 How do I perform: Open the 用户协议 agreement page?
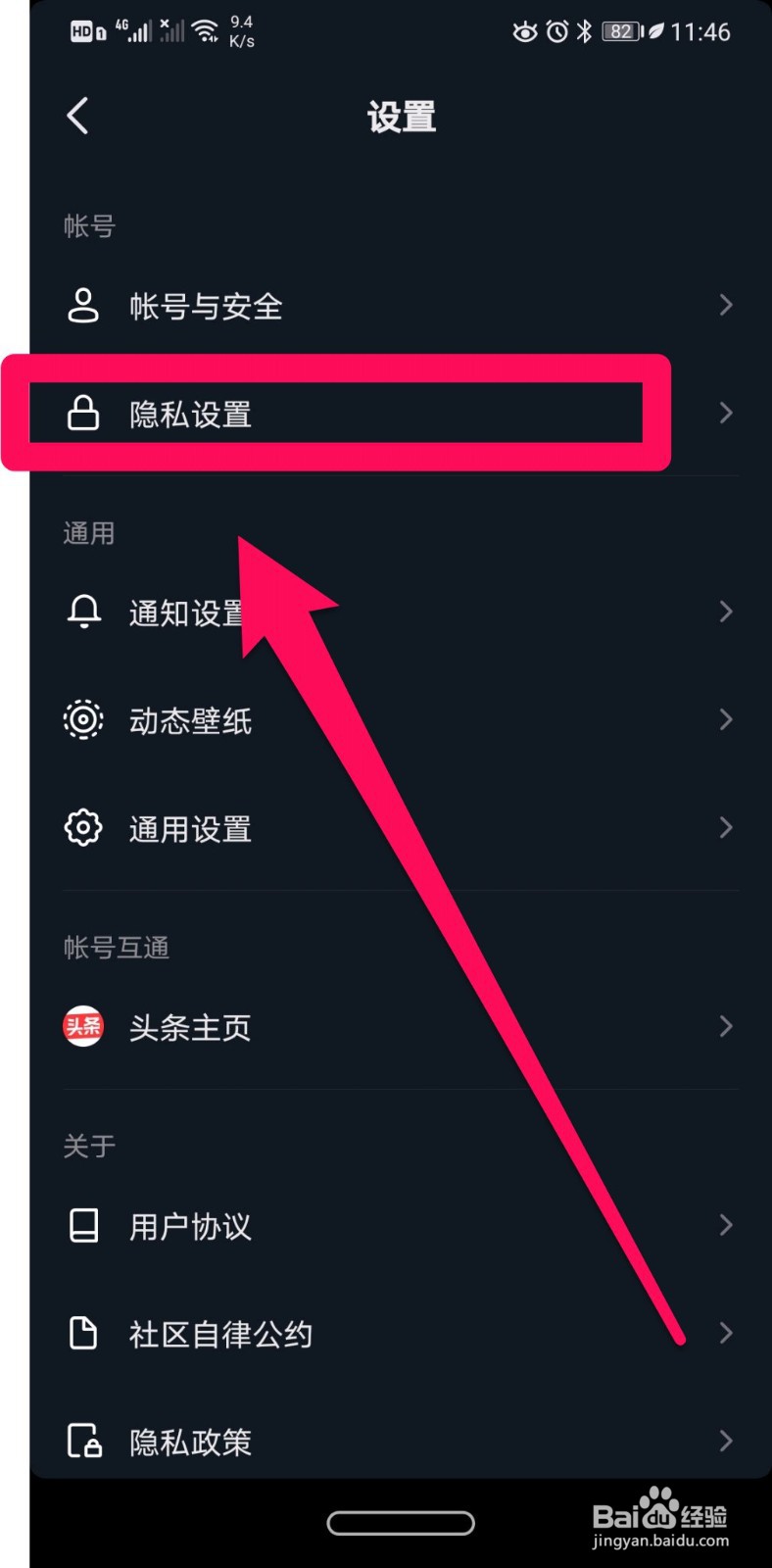click(190, 1225)
